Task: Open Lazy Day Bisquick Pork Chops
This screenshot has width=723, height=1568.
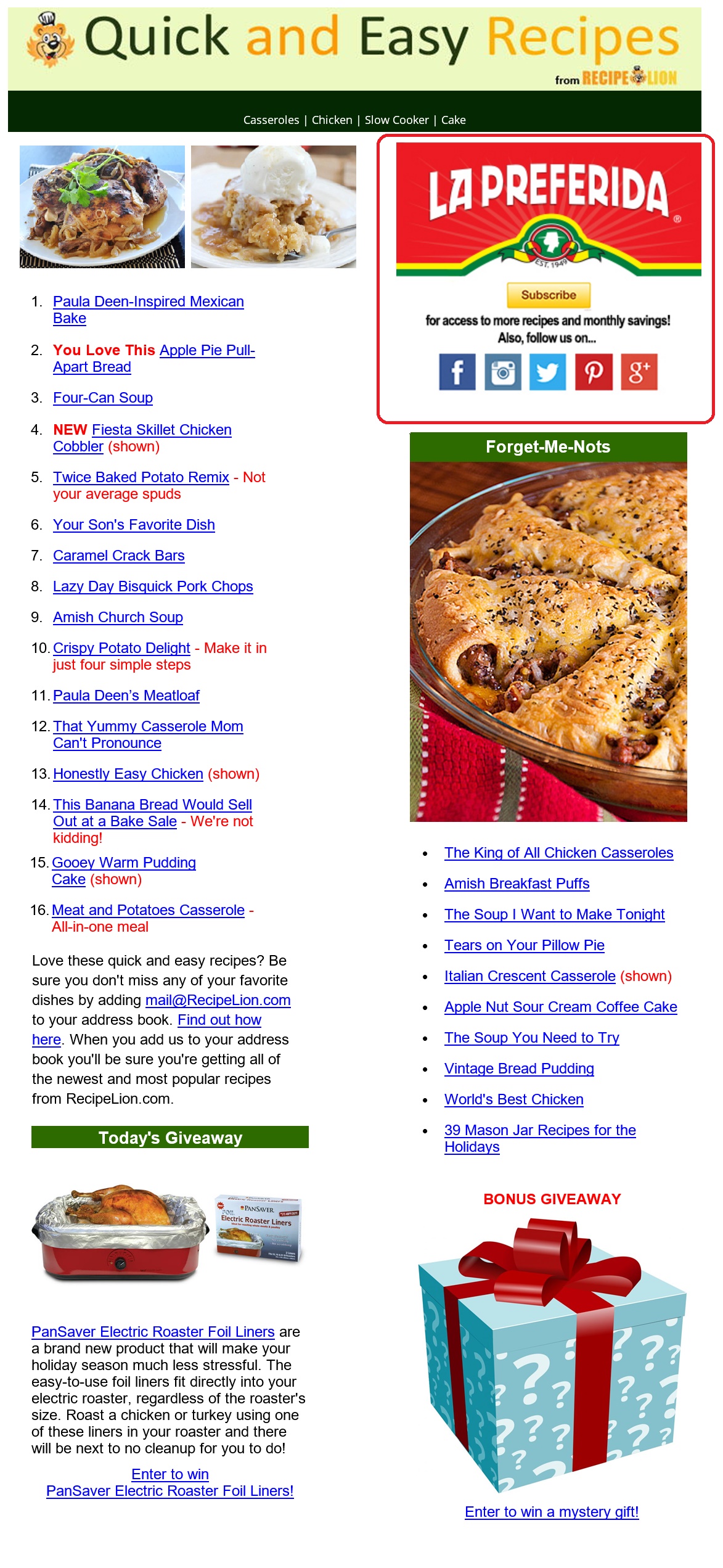Action: [x=153, y=586]
